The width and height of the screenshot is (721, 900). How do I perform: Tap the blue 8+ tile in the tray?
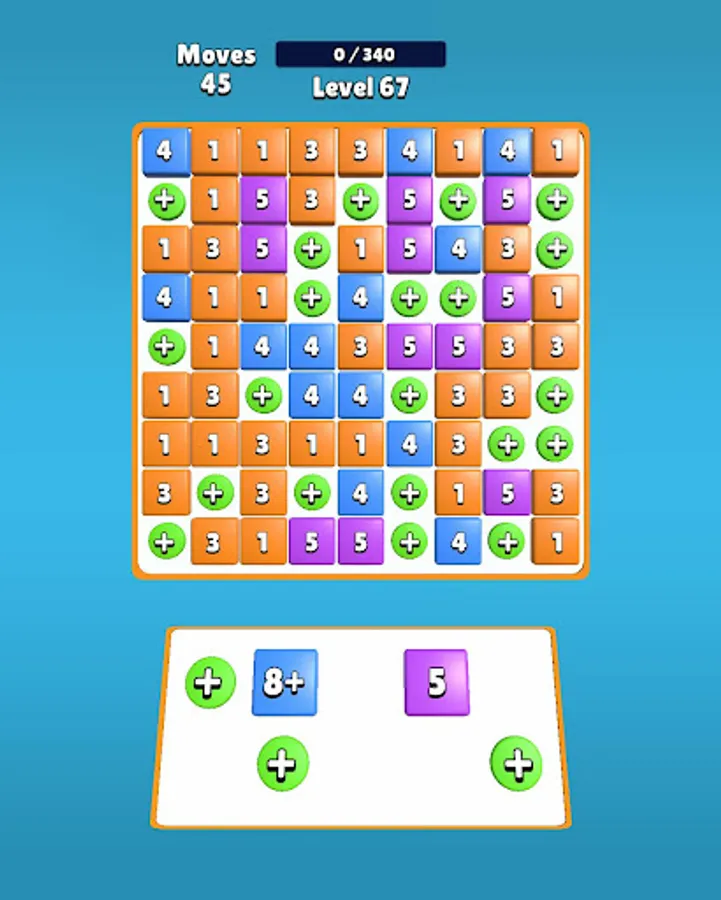coord(285,684)
